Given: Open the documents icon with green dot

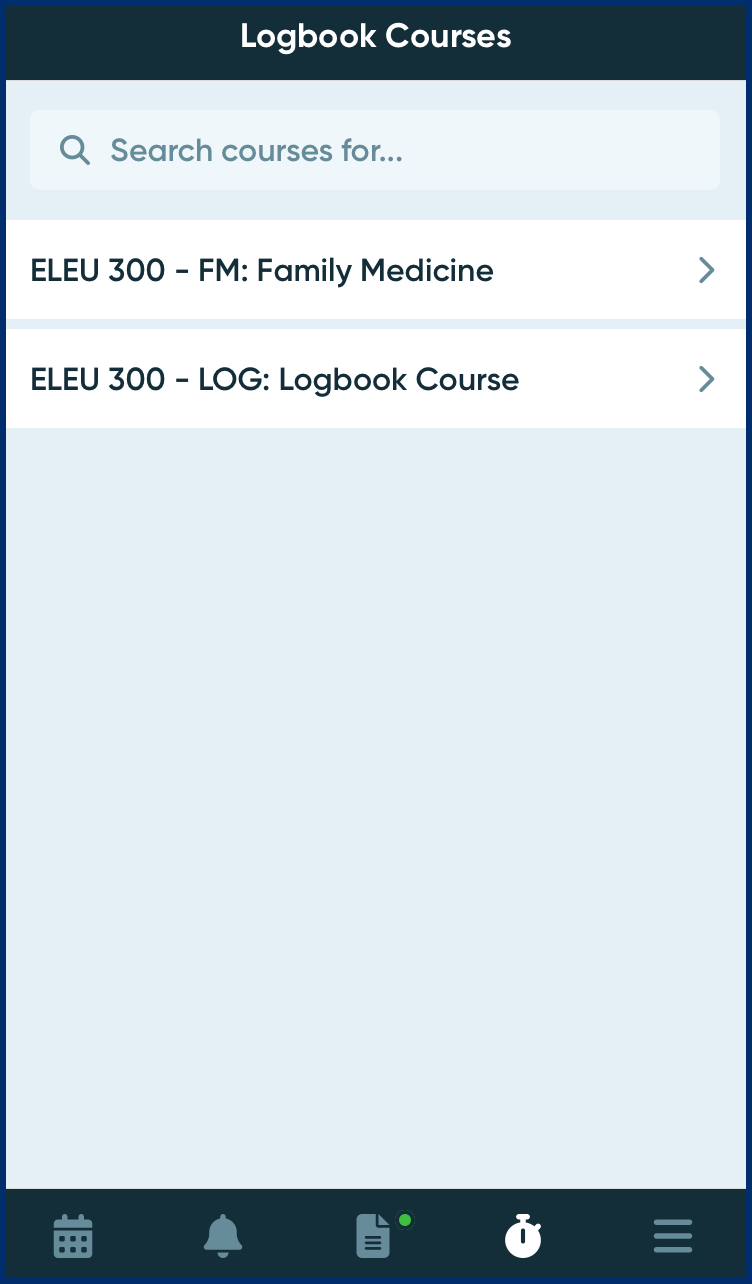Looking at the screenshot, I should pyautogui.click(x=372, y=1236).
